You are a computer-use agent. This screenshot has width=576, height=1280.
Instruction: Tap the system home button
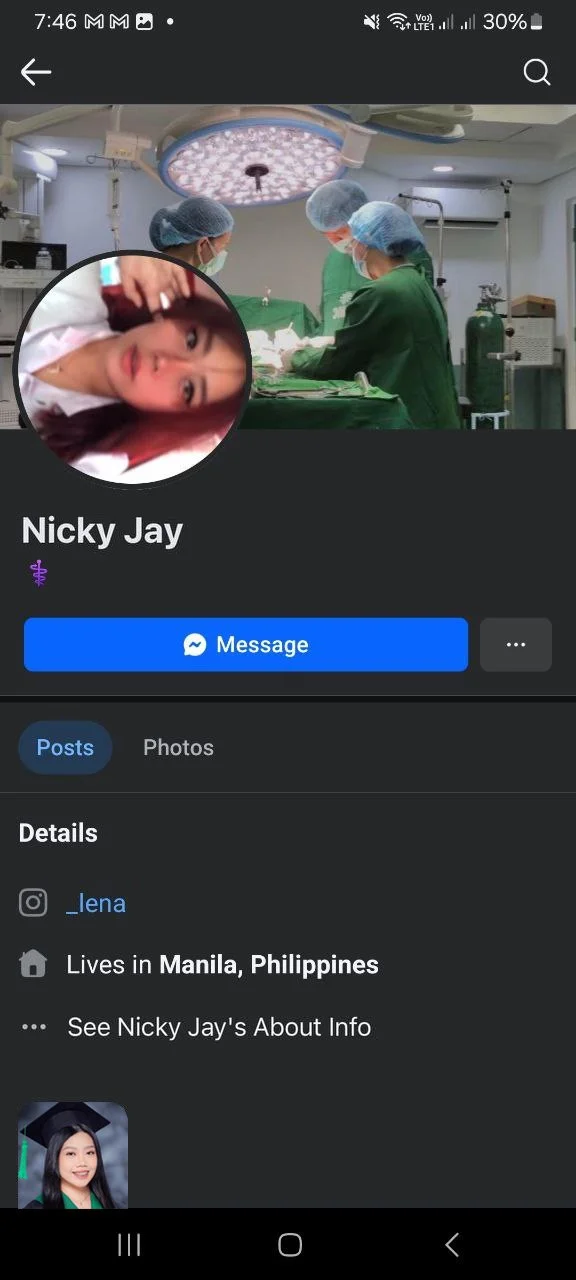[x=290, y=1244]
